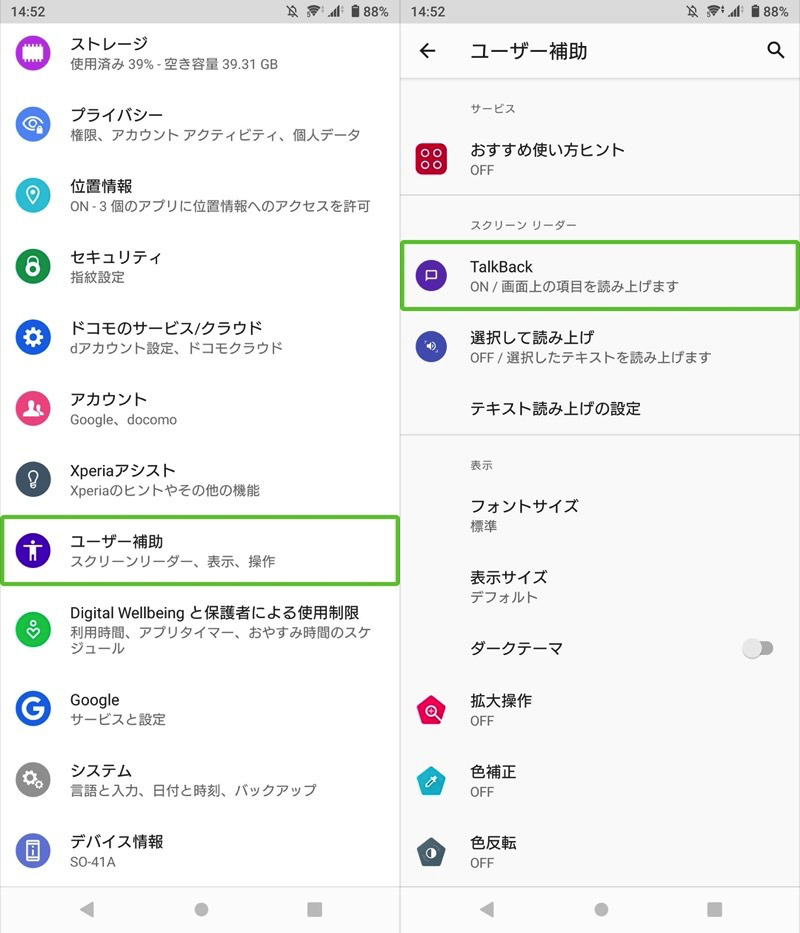
Task: Toggle the ダークテーマ switch
Action: coord(758,648)
